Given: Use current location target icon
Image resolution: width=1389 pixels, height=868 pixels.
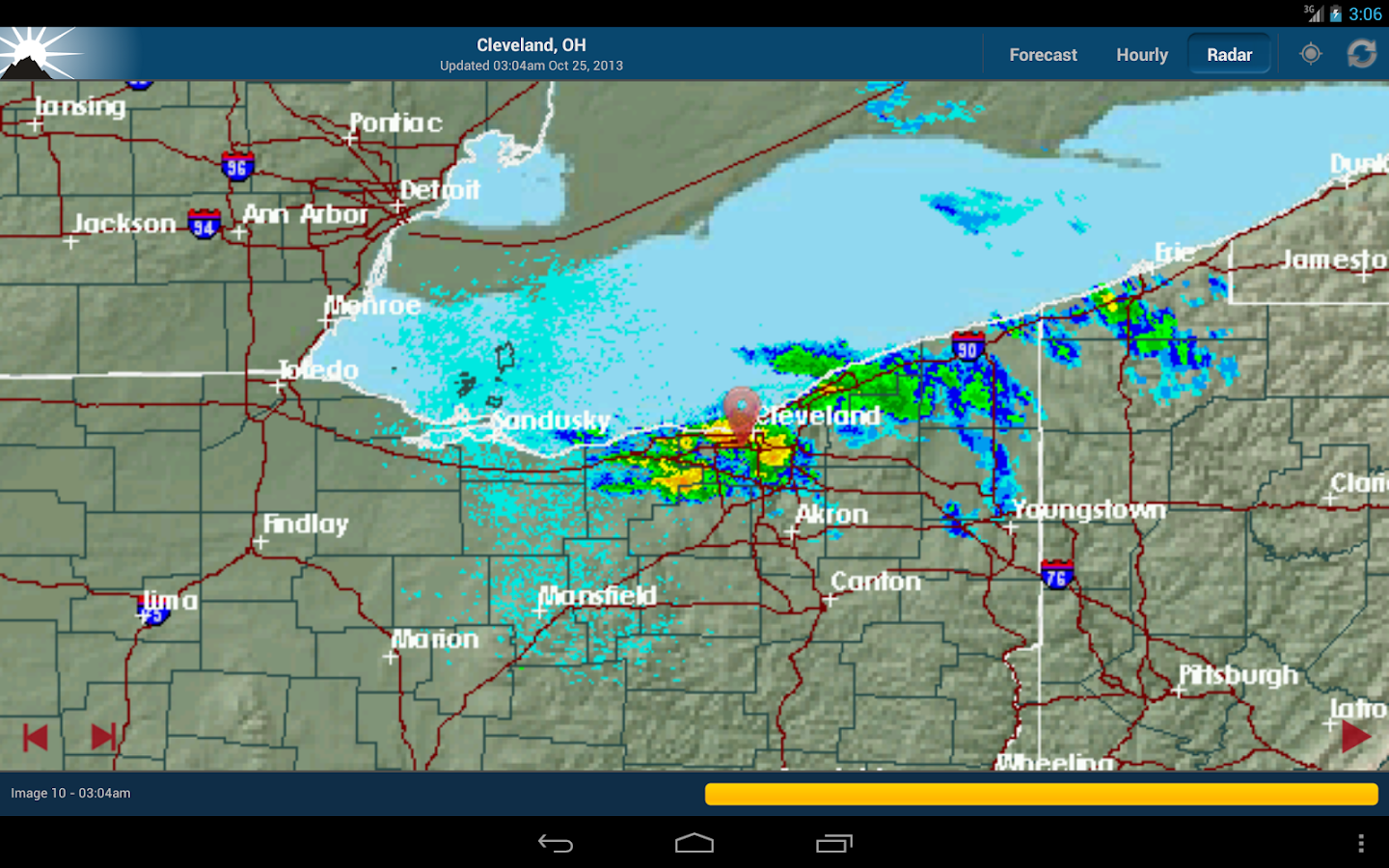Looking at the screenshot, I should point(1310,54).
